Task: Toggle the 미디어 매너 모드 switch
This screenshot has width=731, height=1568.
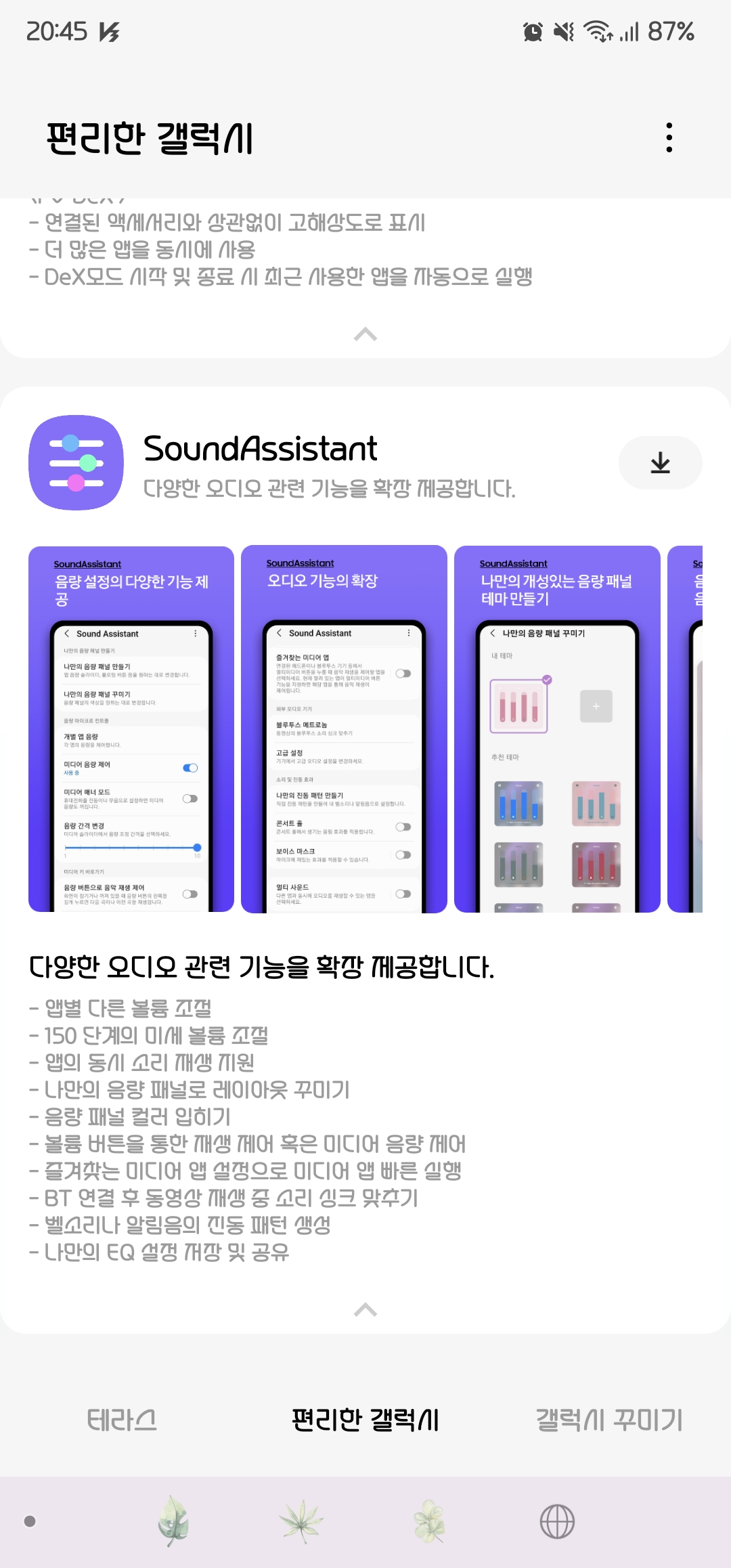Action: 190,798
